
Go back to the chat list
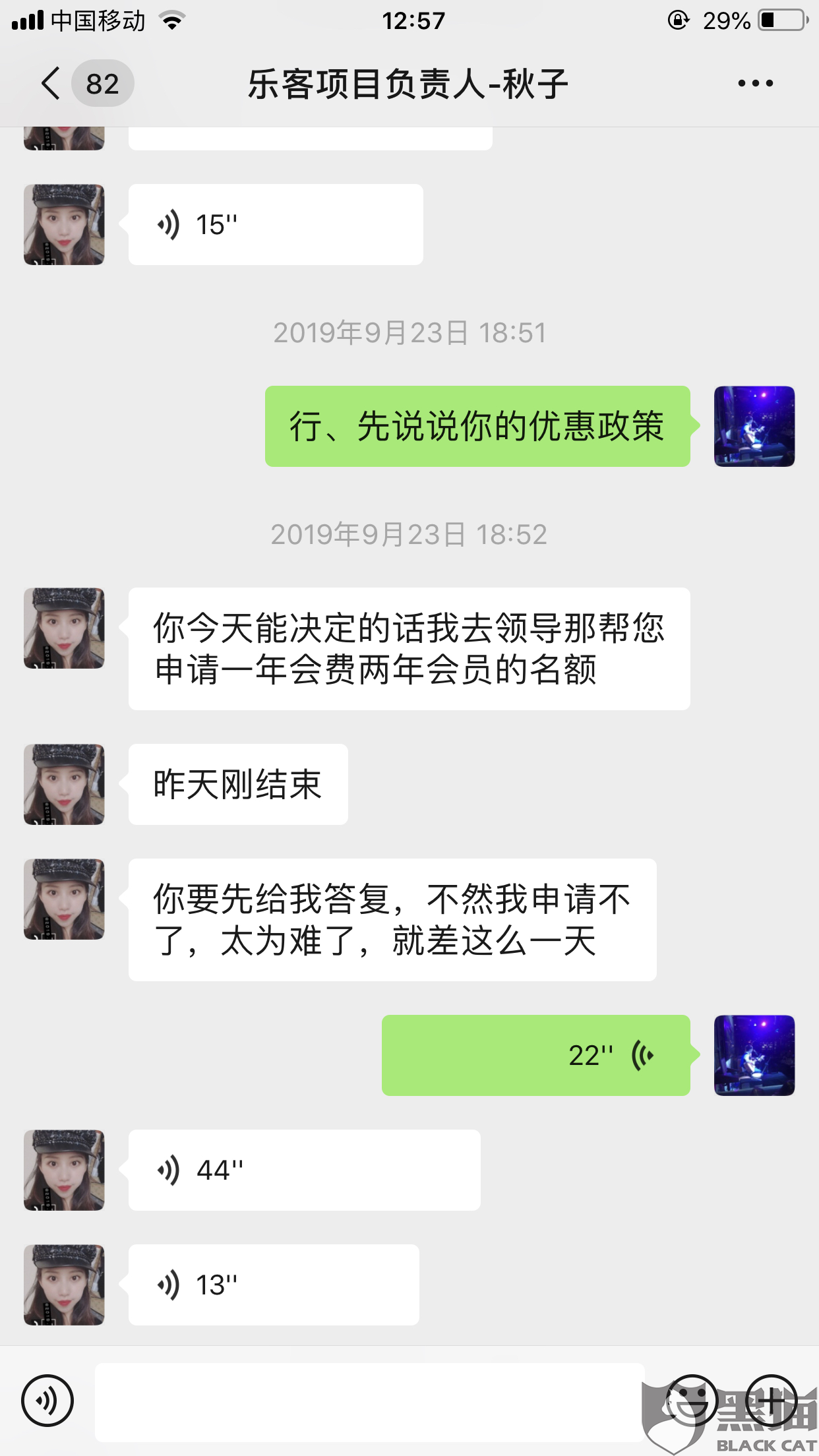(x=51, y=84)
